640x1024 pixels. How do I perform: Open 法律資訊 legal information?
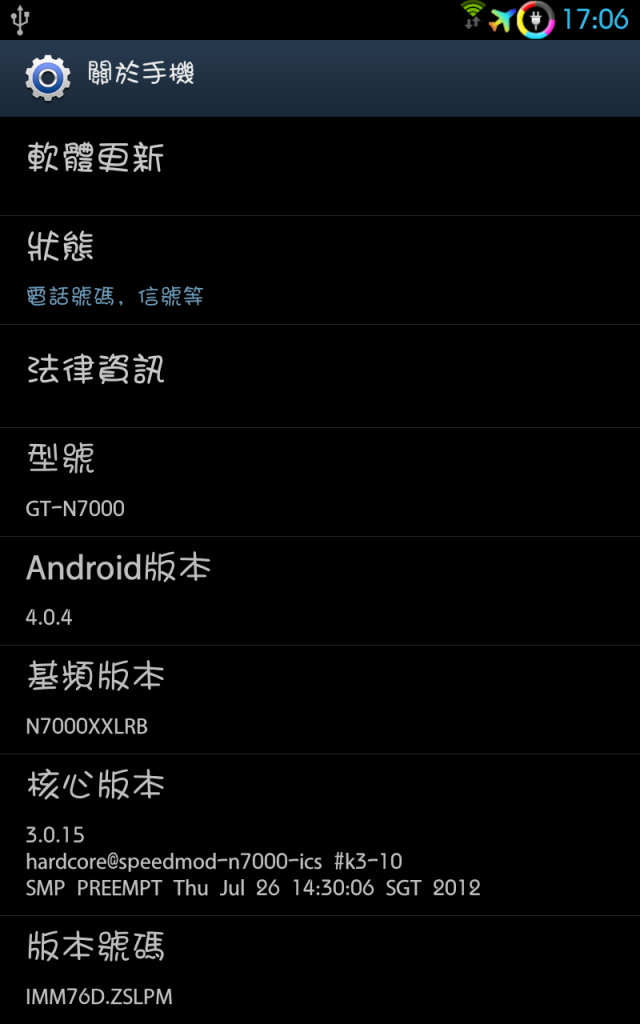320,376
